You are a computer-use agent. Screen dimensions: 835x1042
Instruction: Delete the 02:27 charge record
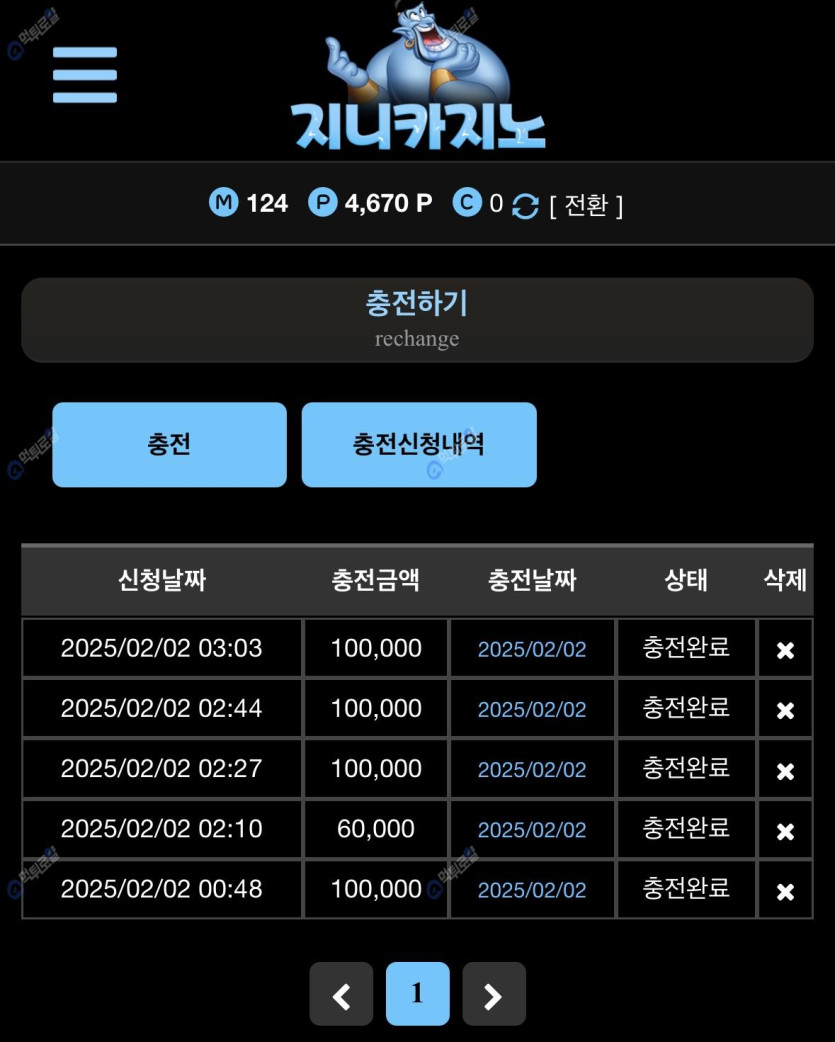pyautogui.click(x=785, y=771)
